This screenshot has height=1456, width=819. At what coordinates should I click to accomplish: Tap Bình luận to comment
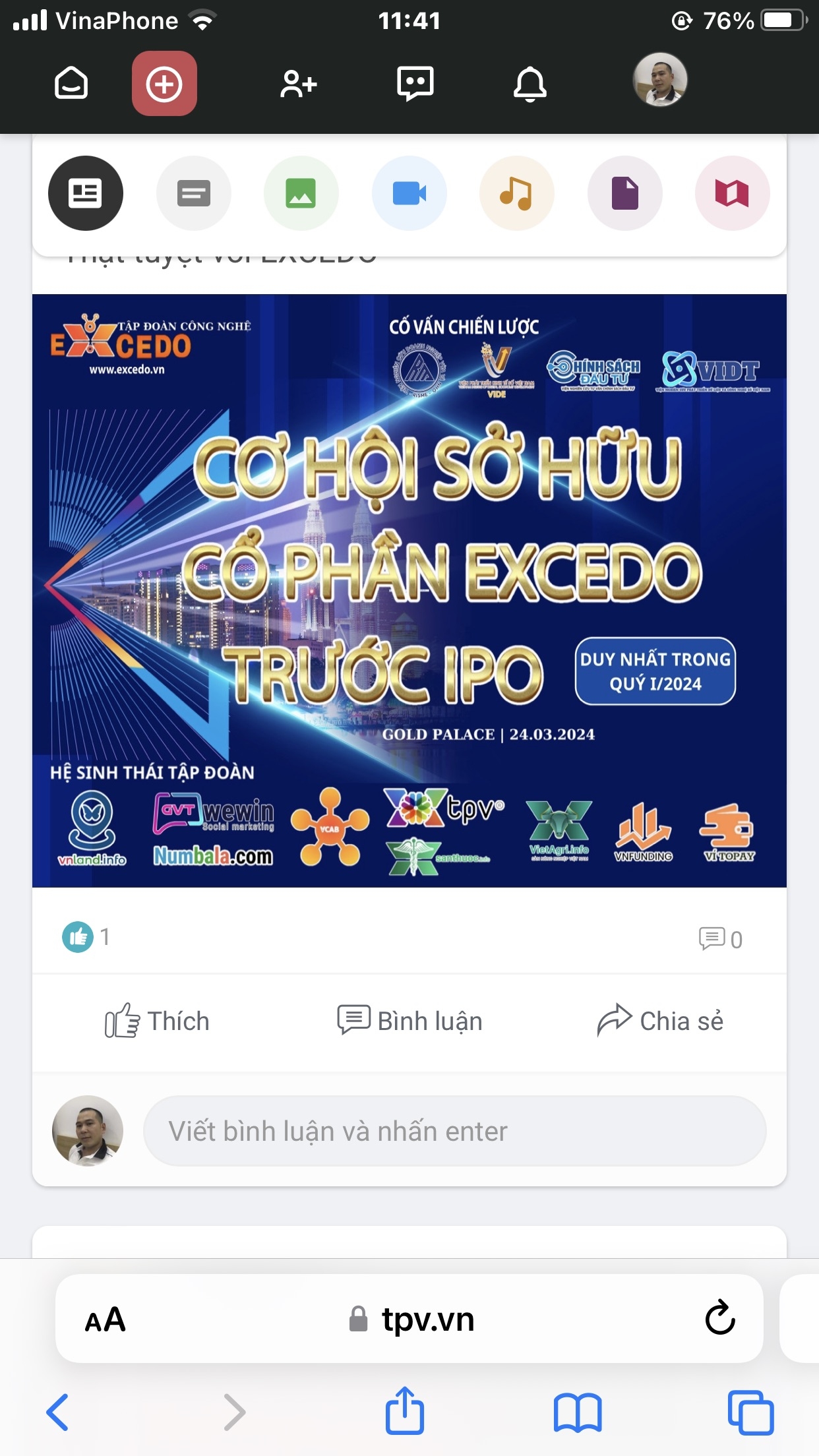(409, 1021)
